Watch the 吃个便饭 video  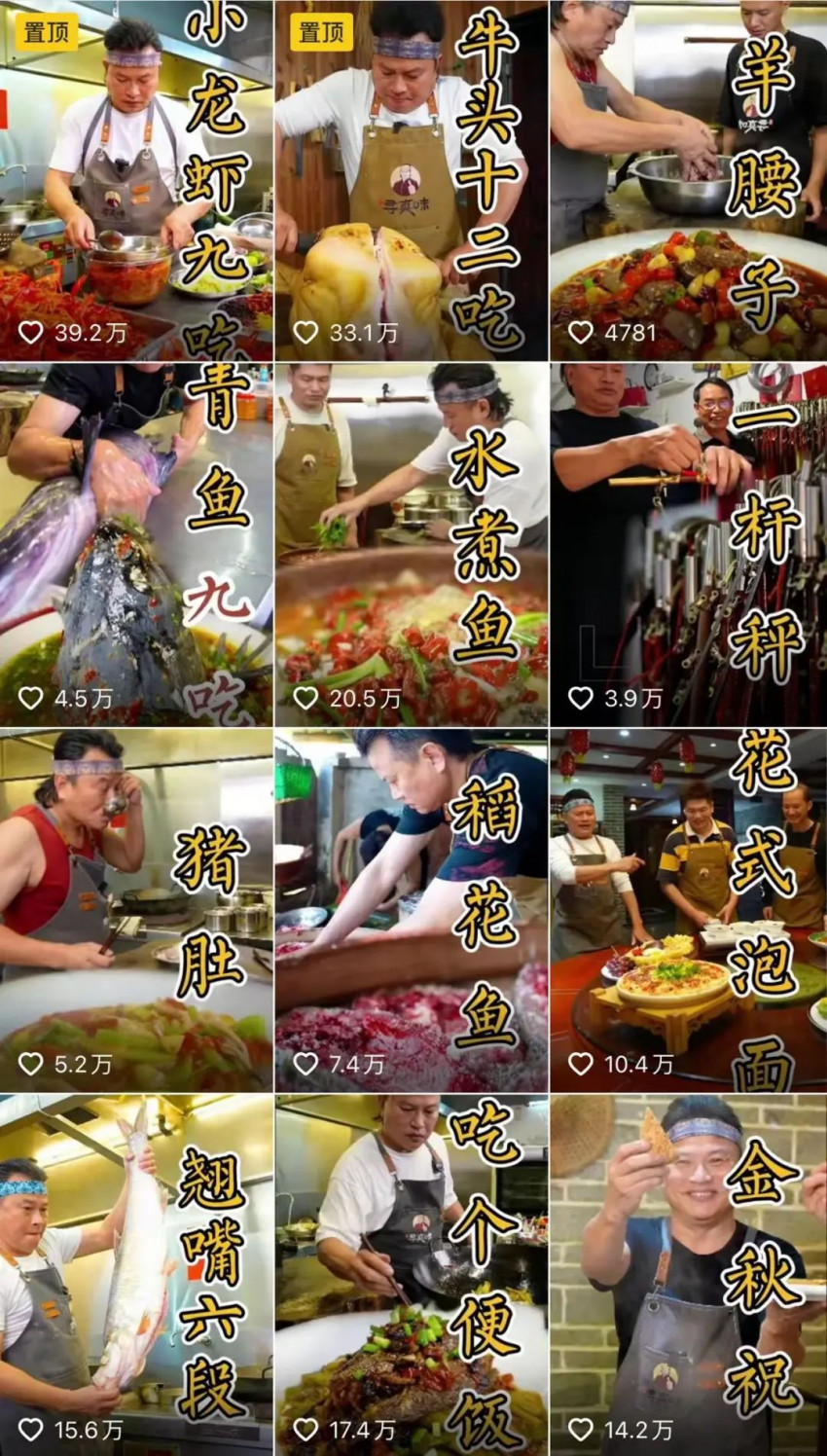(411, 1275)
